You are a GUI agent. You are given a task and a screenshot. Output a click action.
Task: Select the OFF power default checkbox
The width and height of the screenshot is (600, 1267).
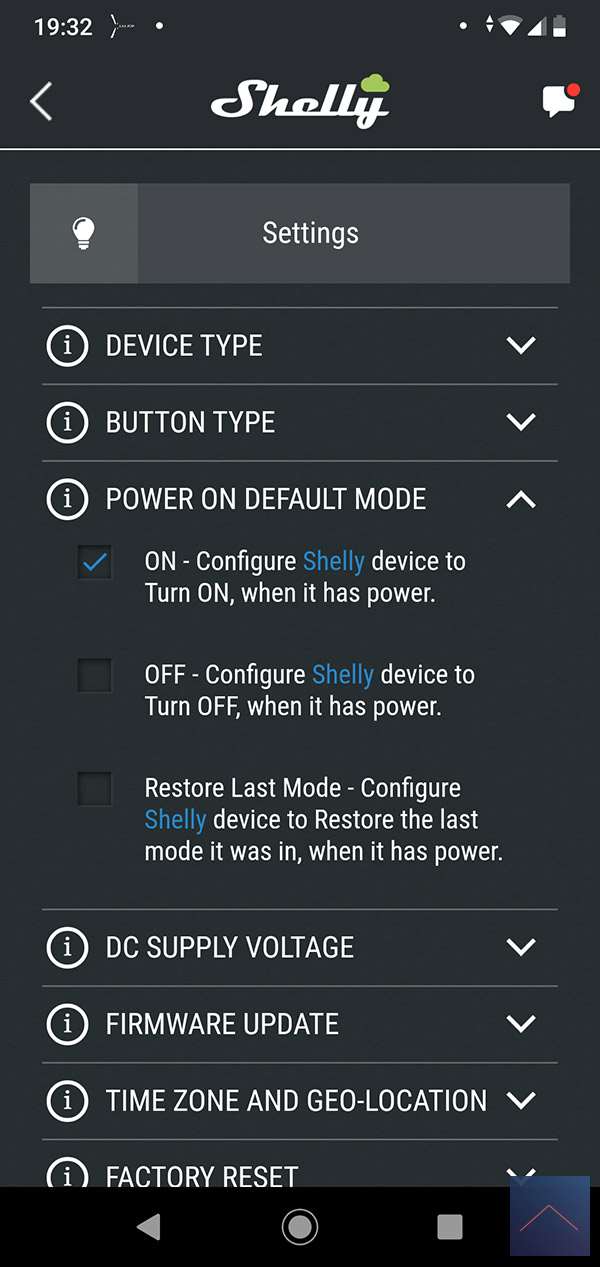[x=95, y=676]
